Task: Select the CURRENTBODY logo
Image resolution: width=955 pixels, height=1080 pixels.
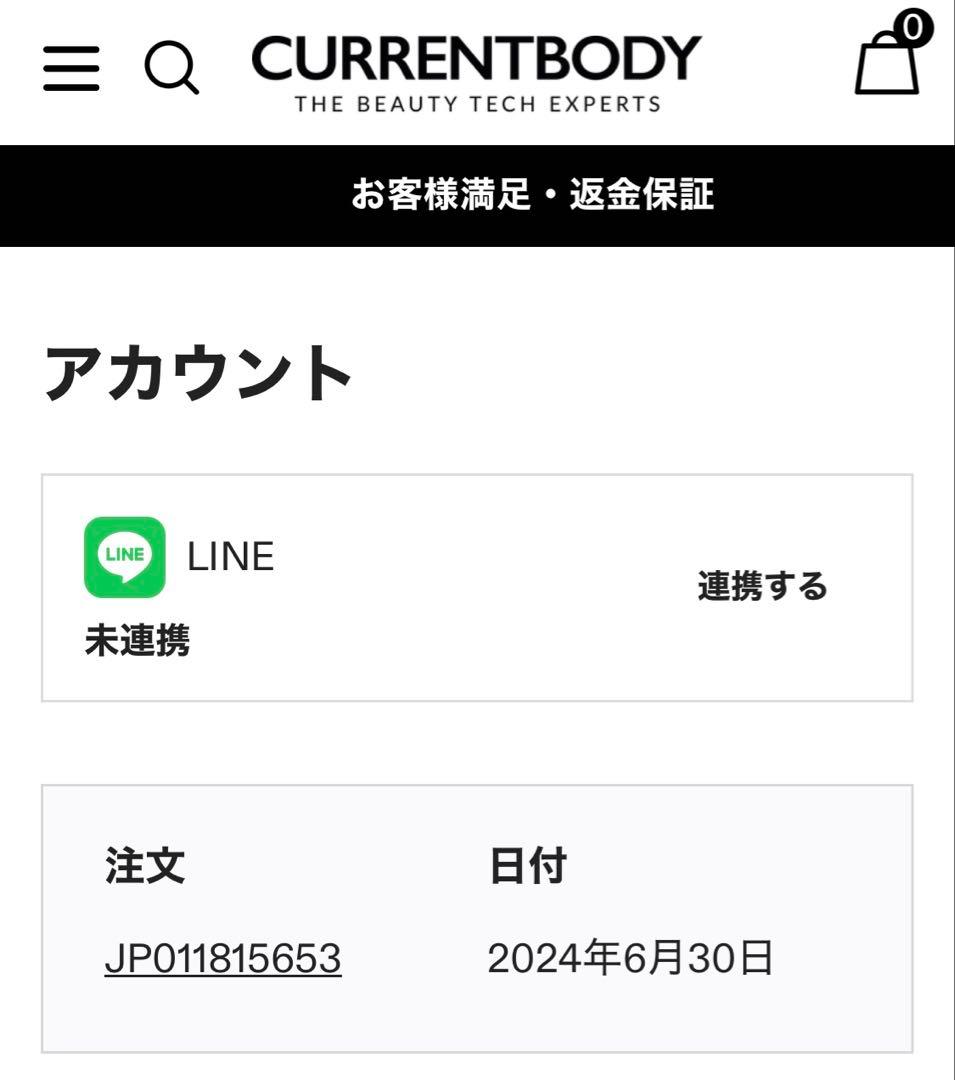Action: pyautogui.click(x=473, y=58)
